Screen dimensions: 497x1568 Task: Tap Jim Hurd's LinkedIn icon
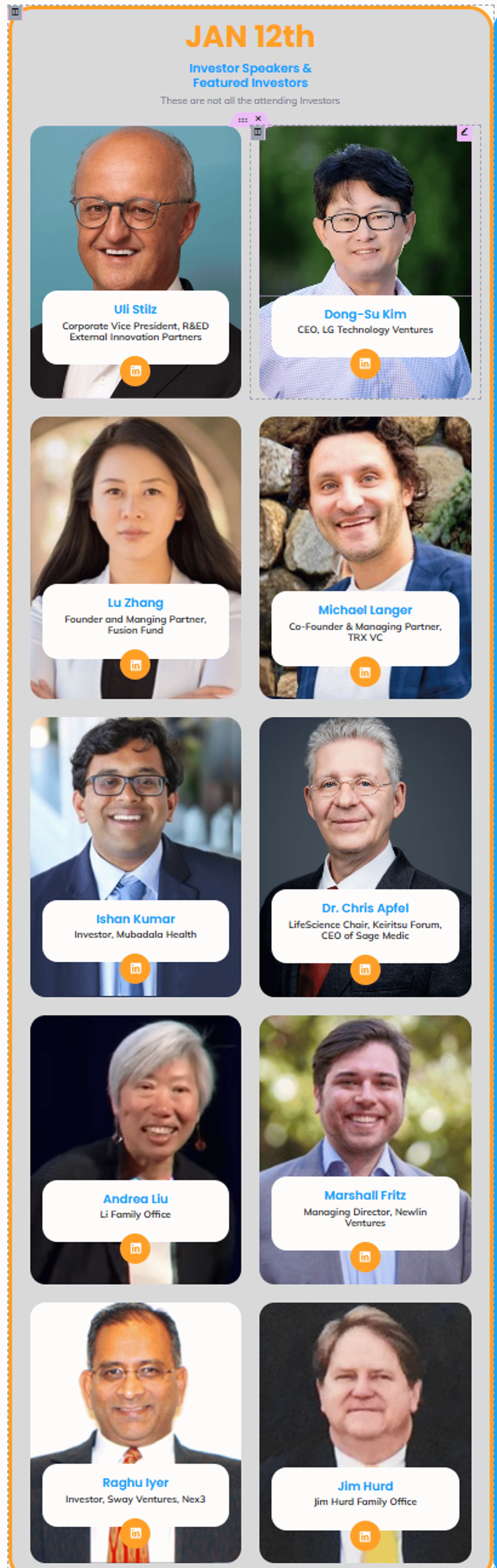tap(365, 1536)
